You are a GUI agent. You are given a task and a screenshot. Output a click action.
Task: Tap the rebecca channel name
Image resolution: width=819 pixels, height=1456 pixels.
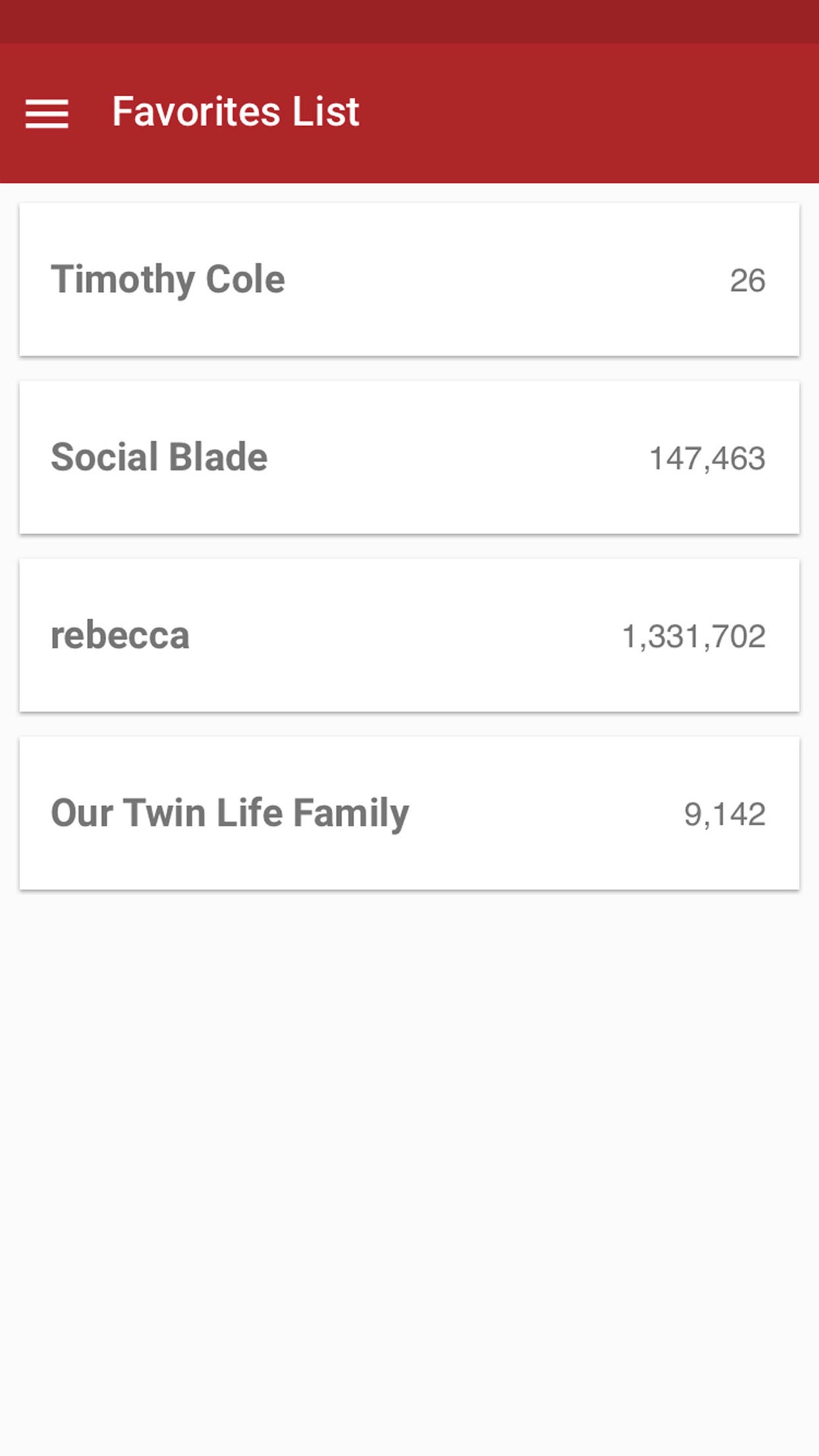coord(121,635)
